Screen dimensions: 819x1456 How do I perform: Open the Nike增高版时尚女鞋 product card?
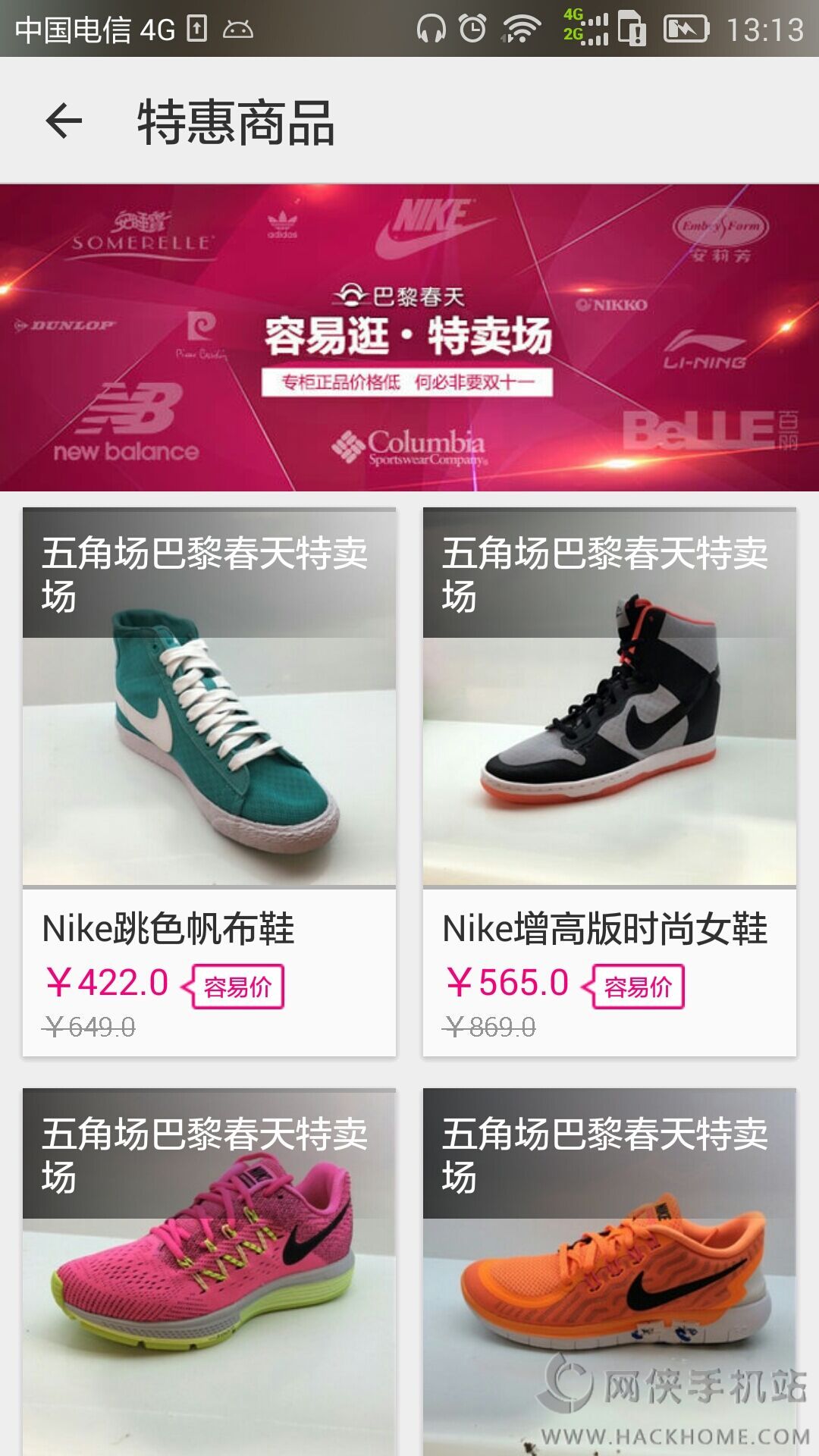tap(610, 782)
